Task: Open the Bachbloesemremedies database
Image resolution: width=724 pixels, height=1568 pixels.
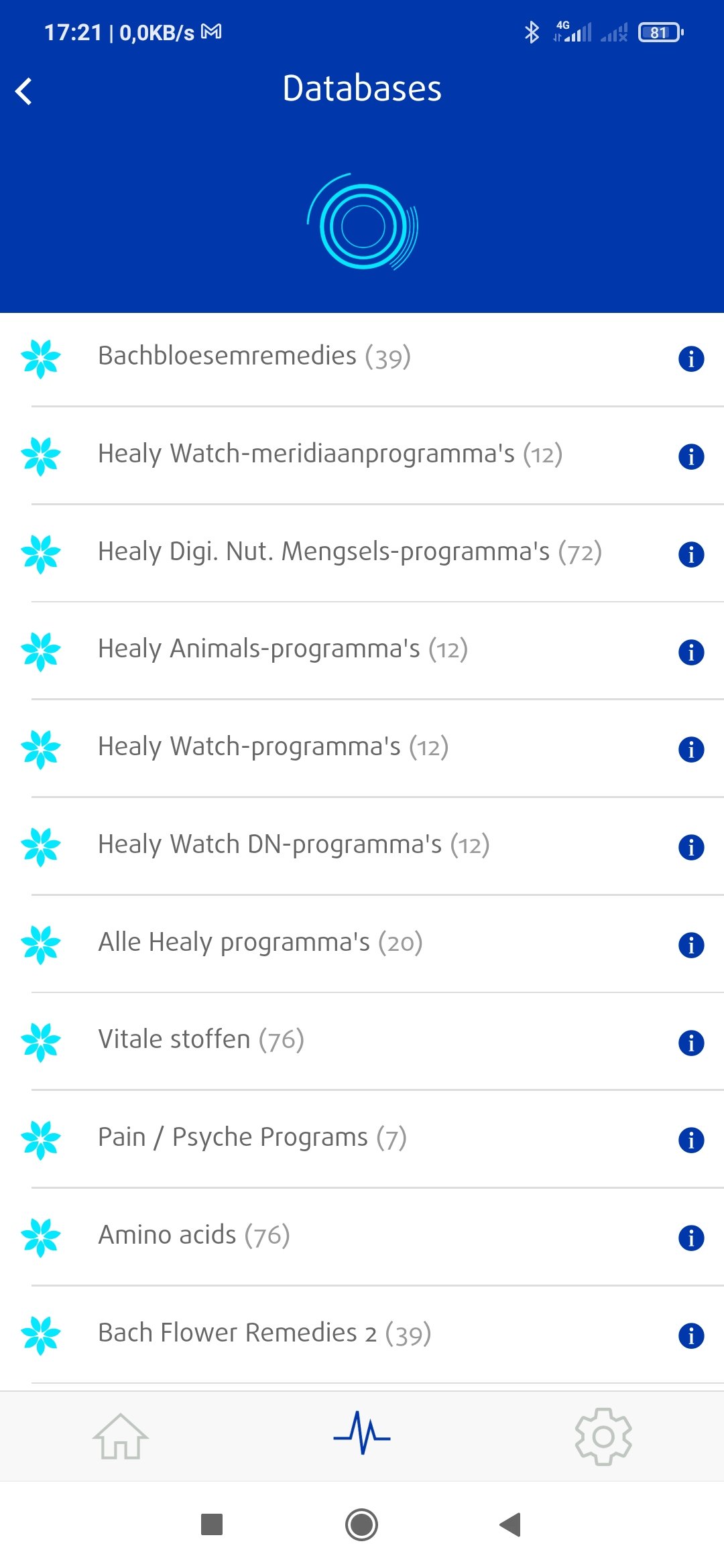Action: 254,356
